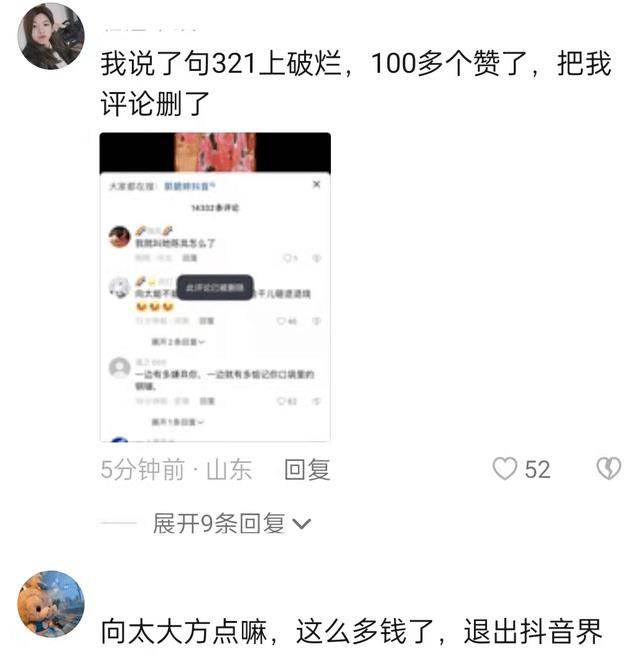Screen dimensions: 640x655
Task: Open avatar of the 向太大方点嘛 commenter
Action: 51,604
